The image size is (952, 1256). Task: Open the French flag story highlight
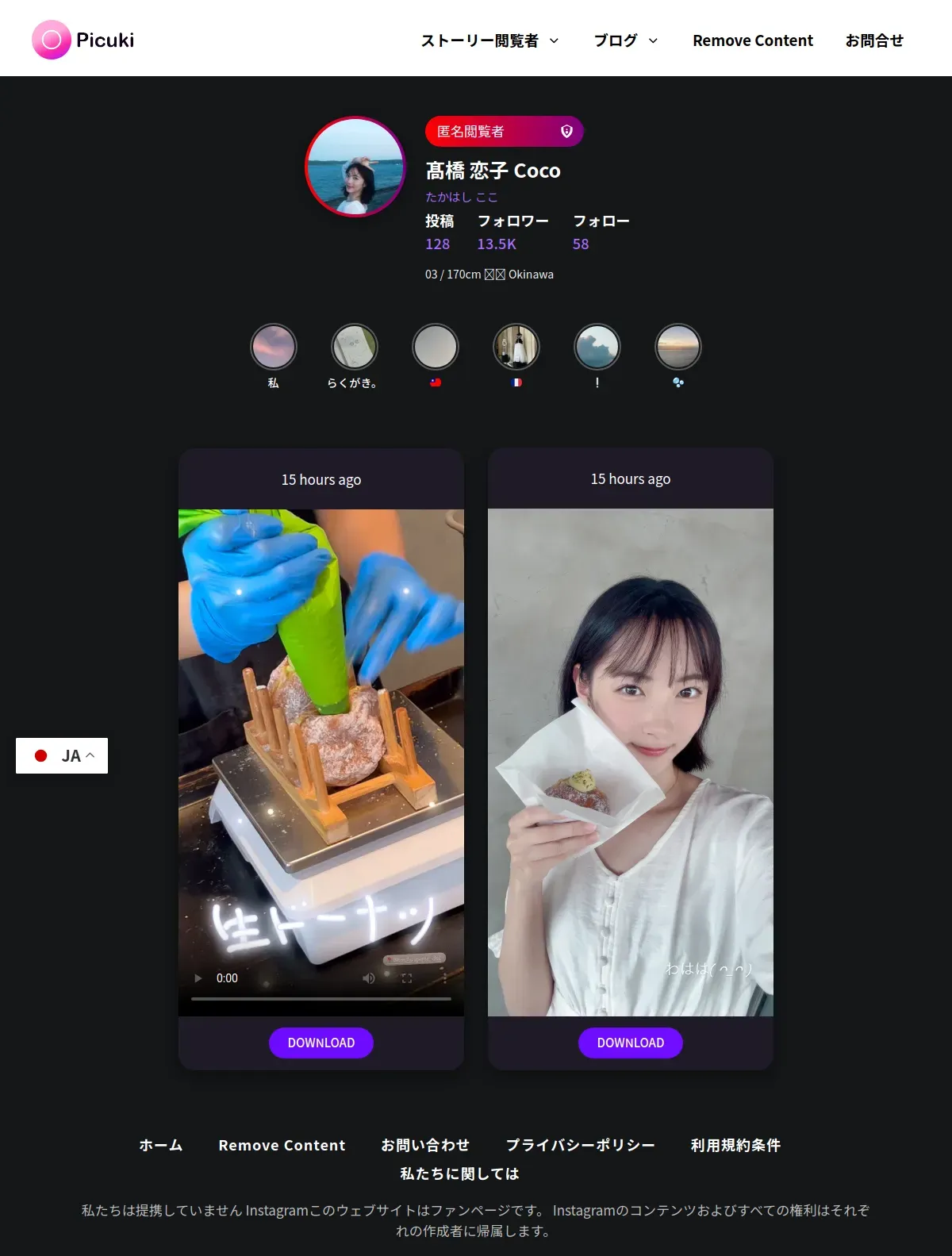coord(516,347)
